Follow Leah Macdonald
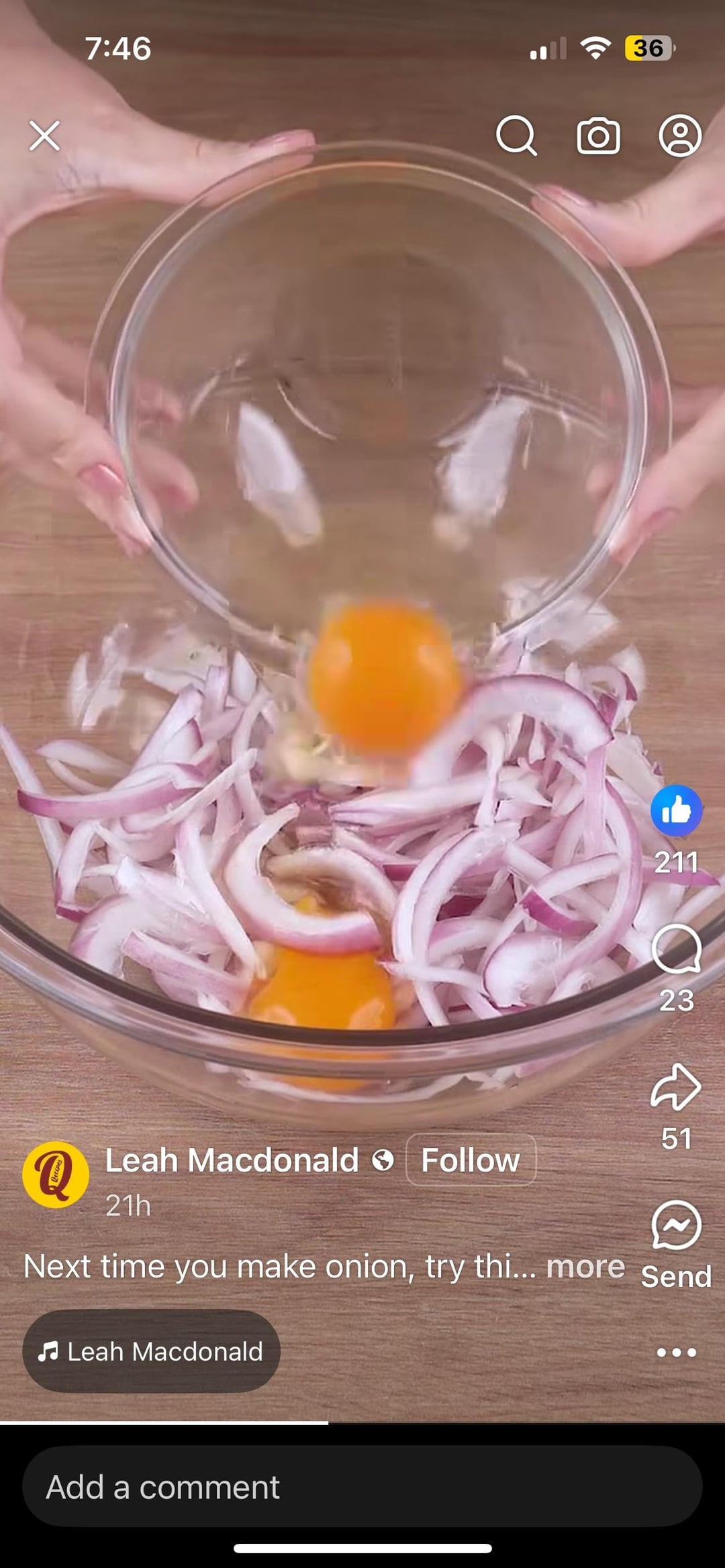The image size is (725, 1568). coord(471,1160)
